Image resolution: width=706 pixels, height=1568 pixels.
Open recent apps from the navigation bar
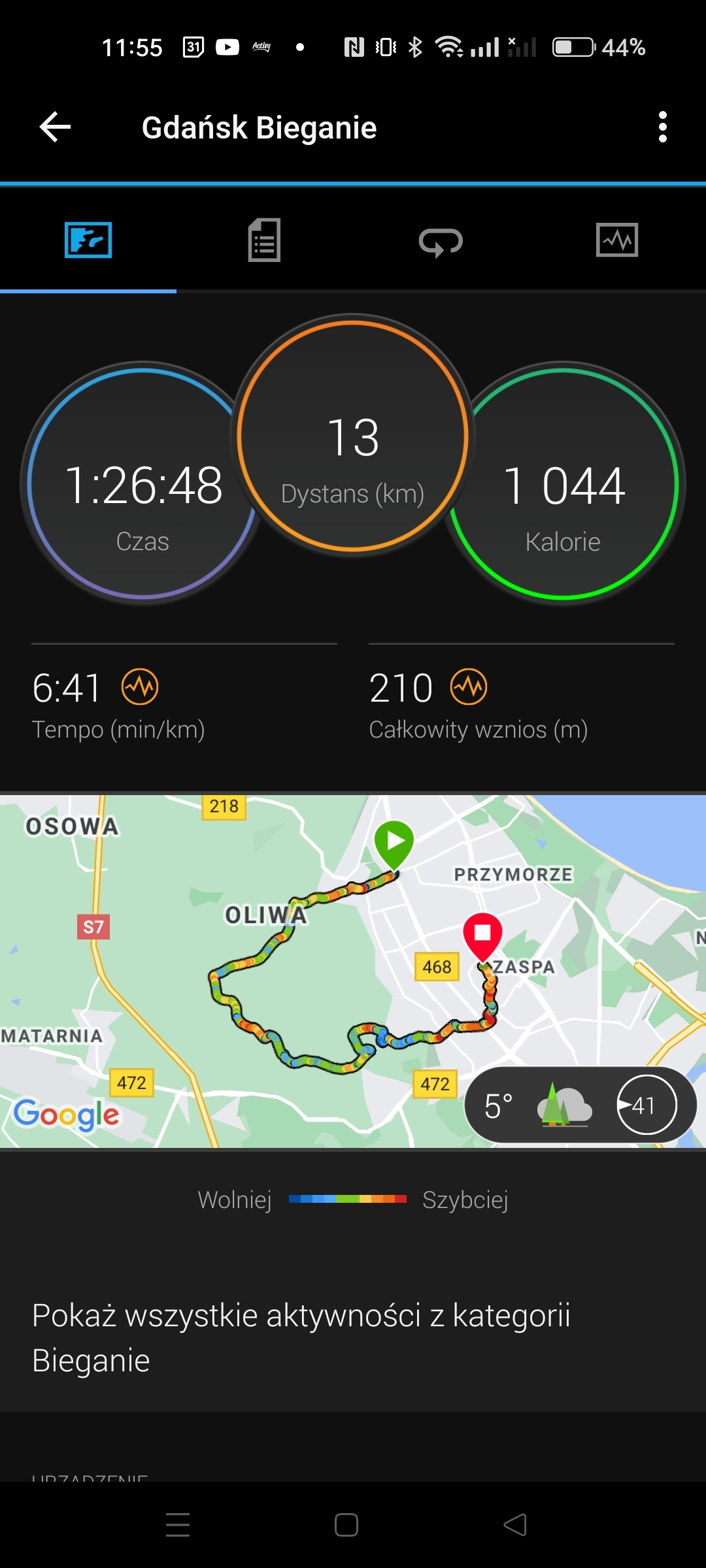point(178,1525)
